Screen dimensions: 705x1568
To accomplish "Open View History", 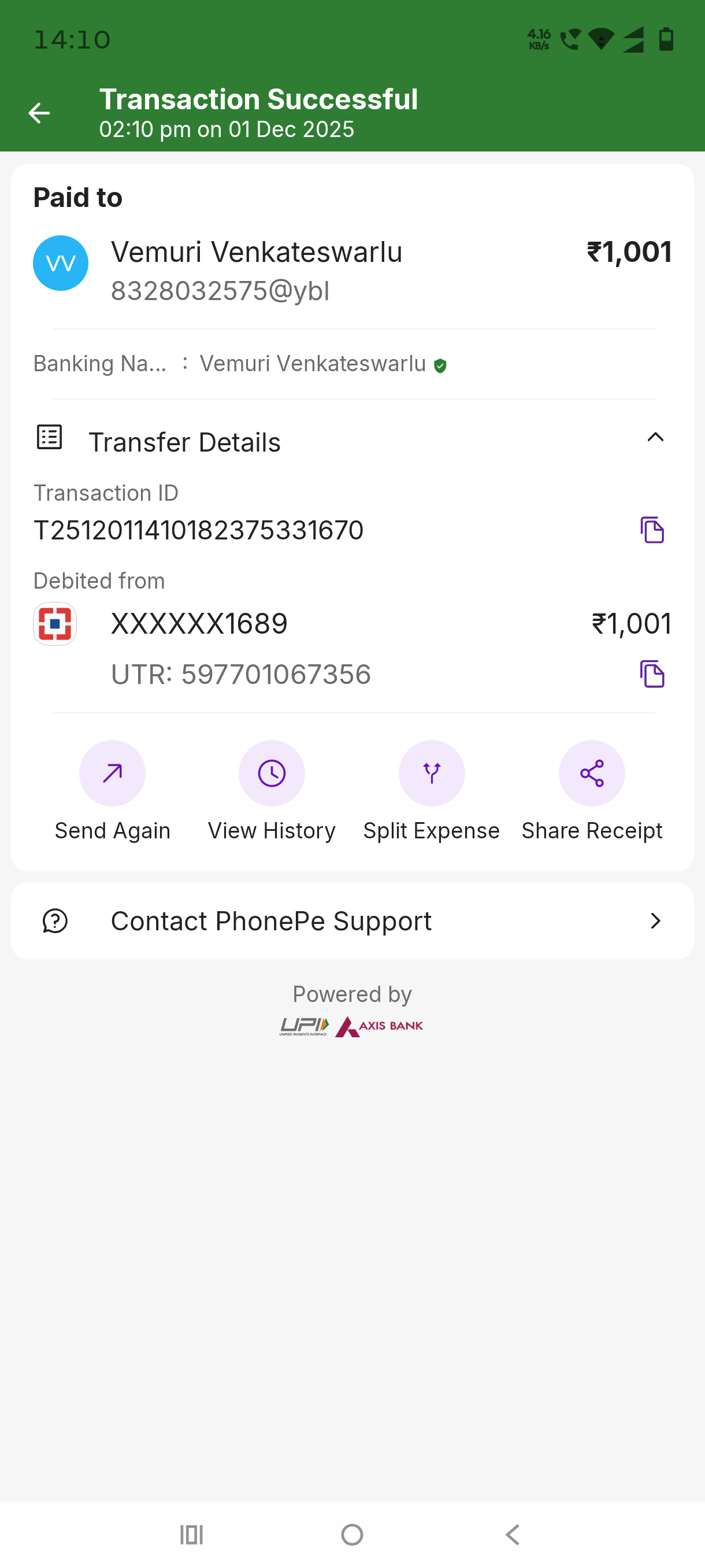I will click(x=271, y=773).
